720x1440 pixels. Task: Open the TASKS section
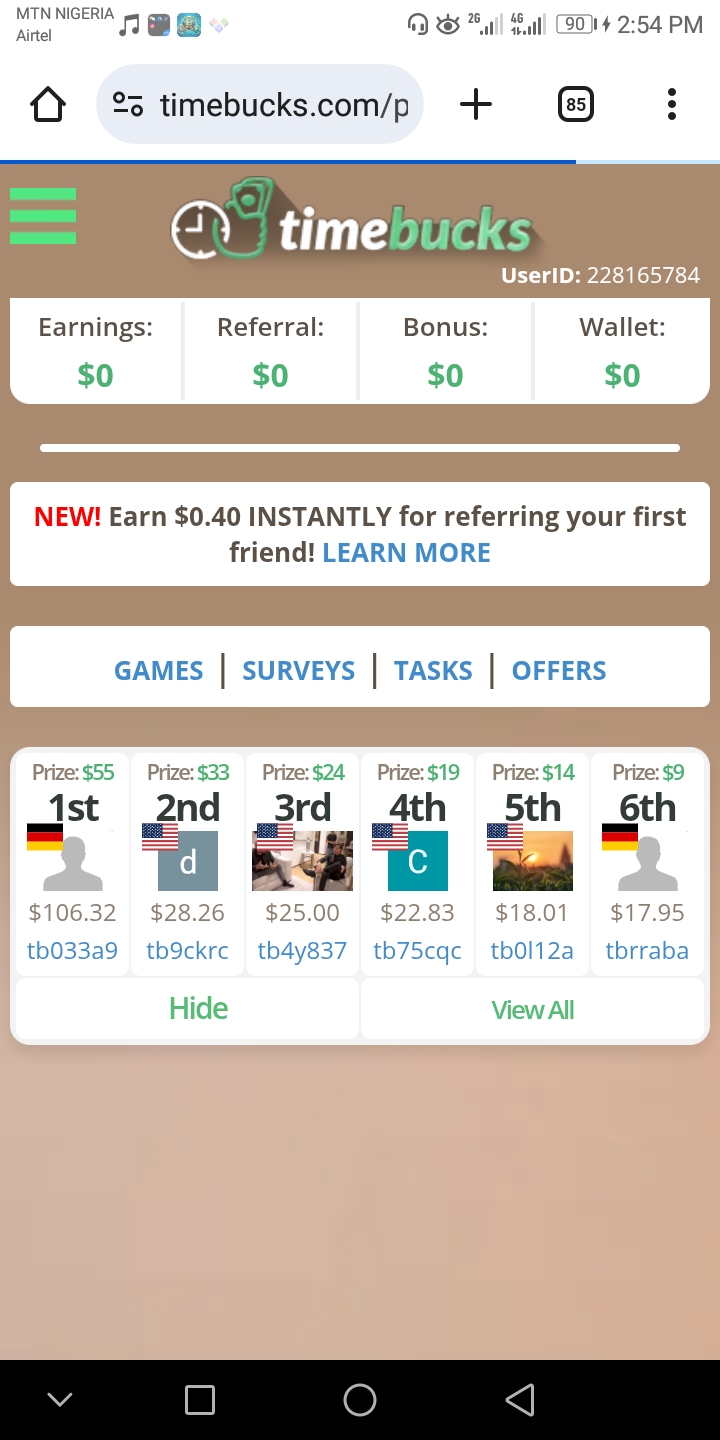(x=433, y=670)
